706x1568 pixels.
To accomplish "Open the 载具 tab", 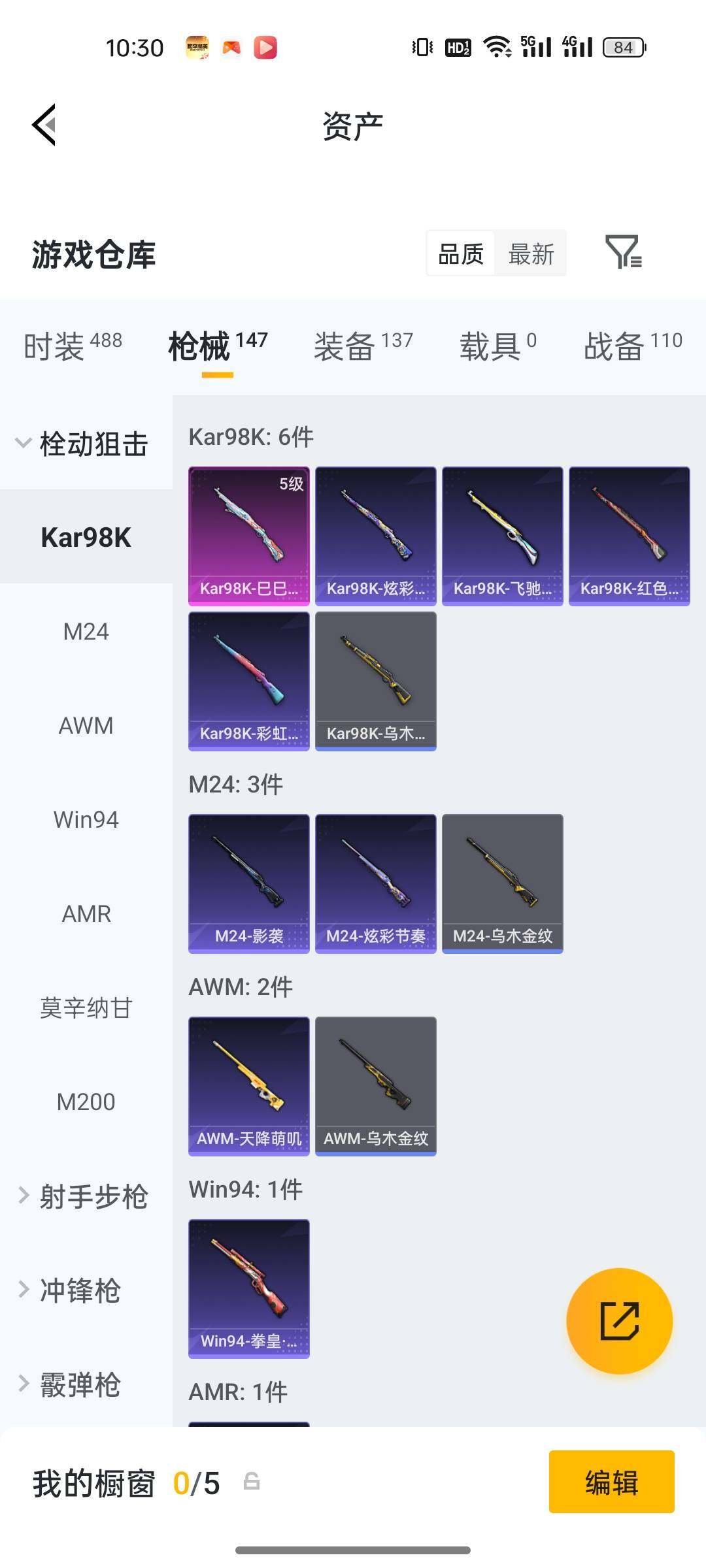I will [x=497, y=346].
